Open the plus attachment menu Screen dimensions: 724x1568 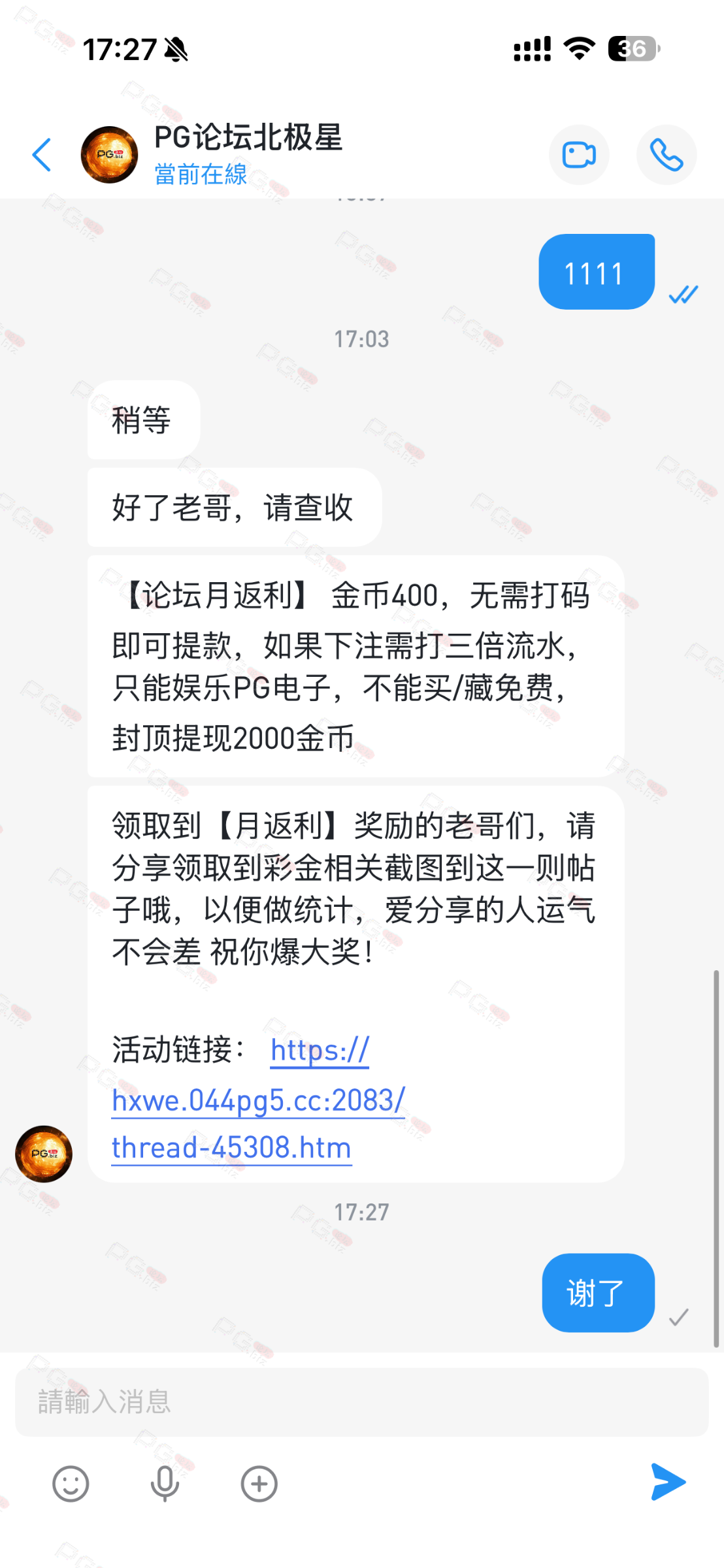coord(259,1483)
